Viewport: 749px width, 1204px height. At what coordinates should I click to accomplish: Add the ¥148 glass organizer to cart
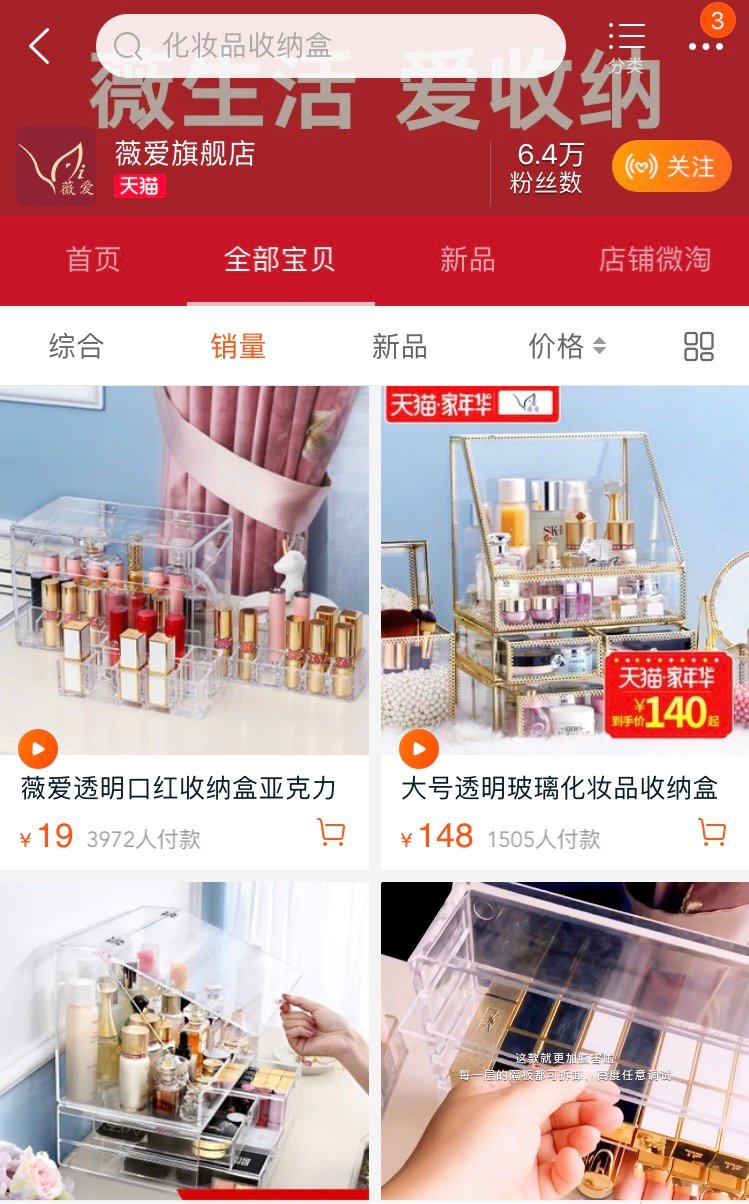711,833
